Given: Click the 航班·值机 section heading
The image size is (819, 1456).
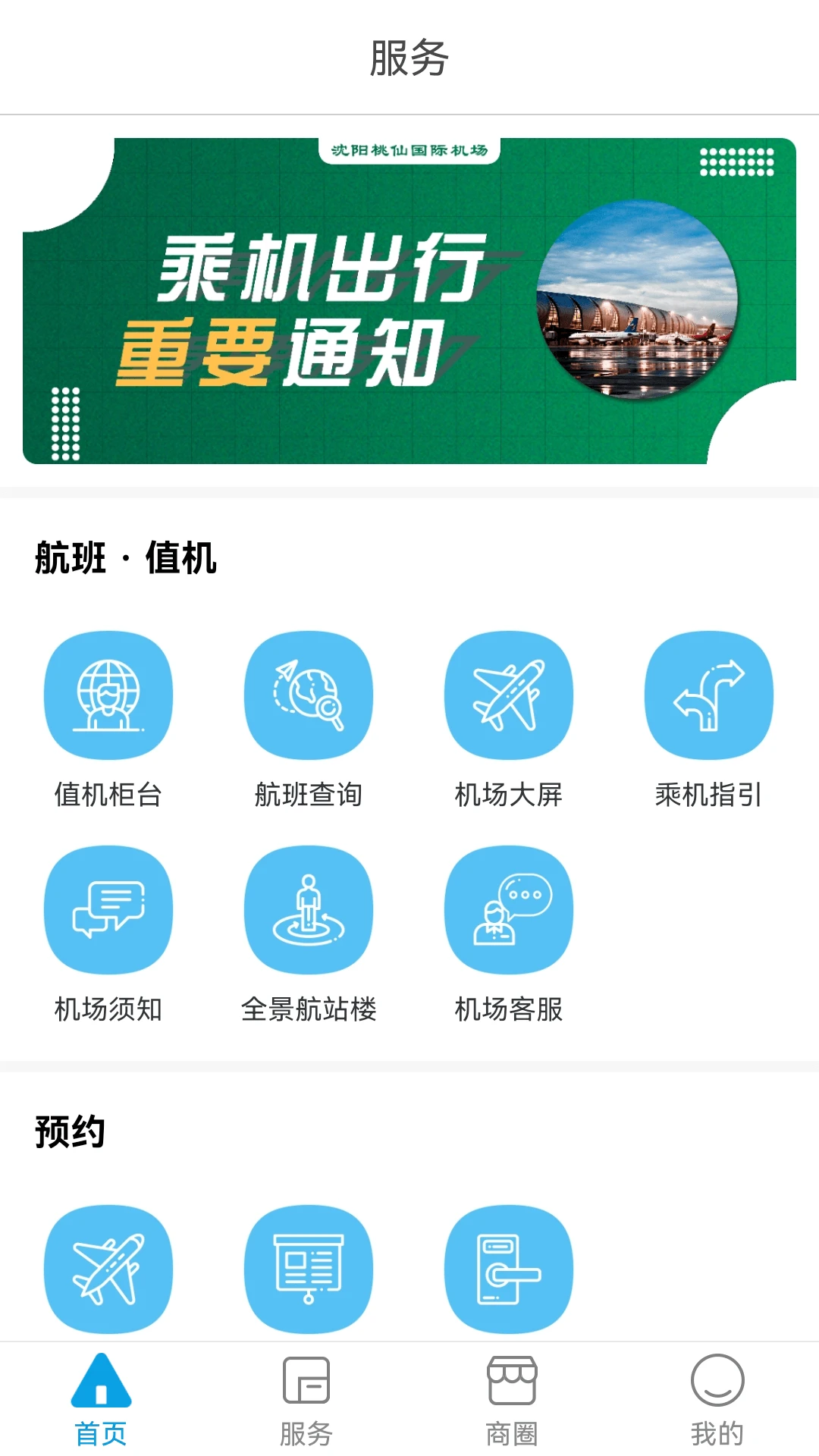Looking at the screenshot, I should 124,559.
